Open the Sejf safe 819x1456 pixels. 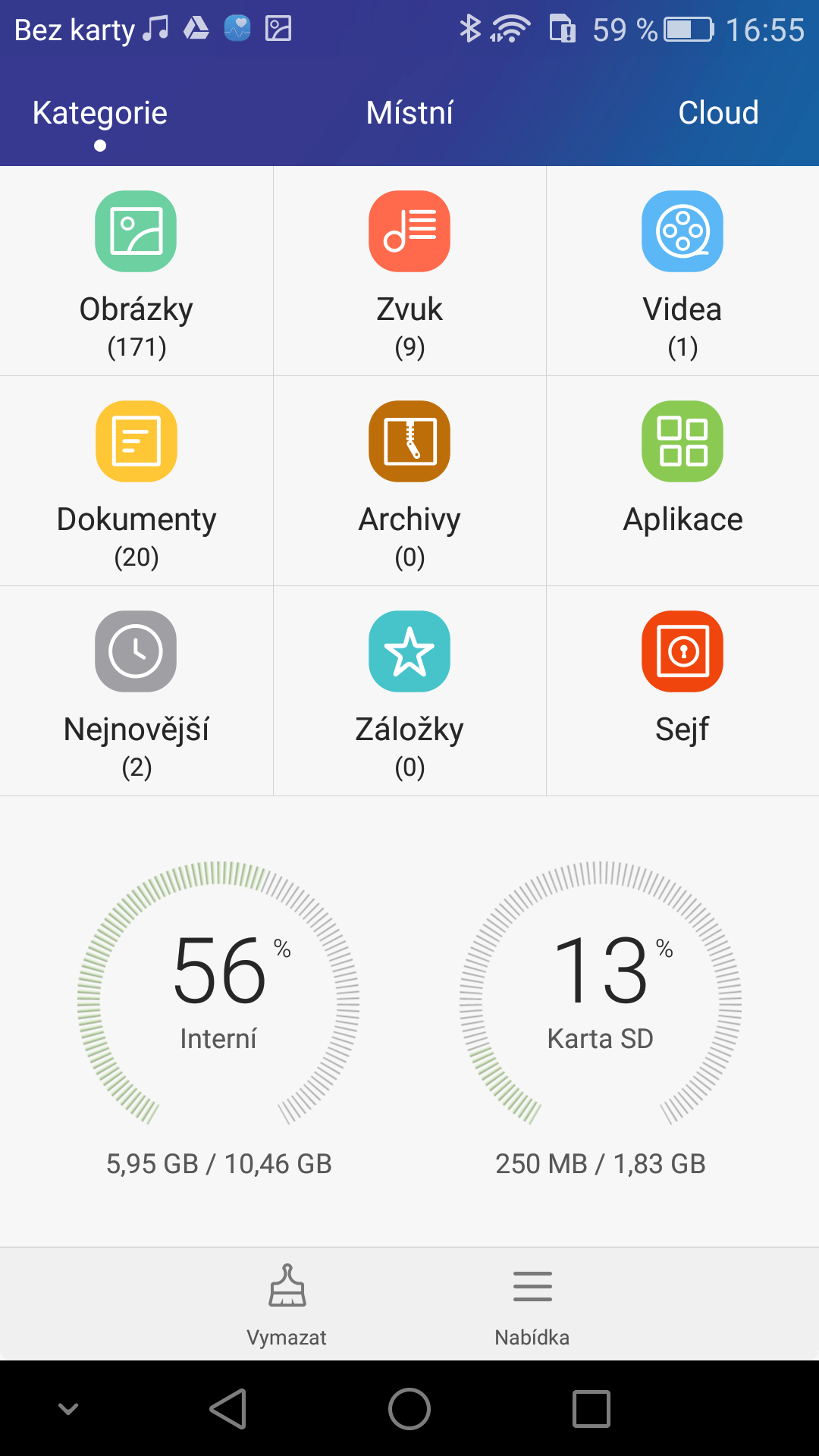point(682,691)
